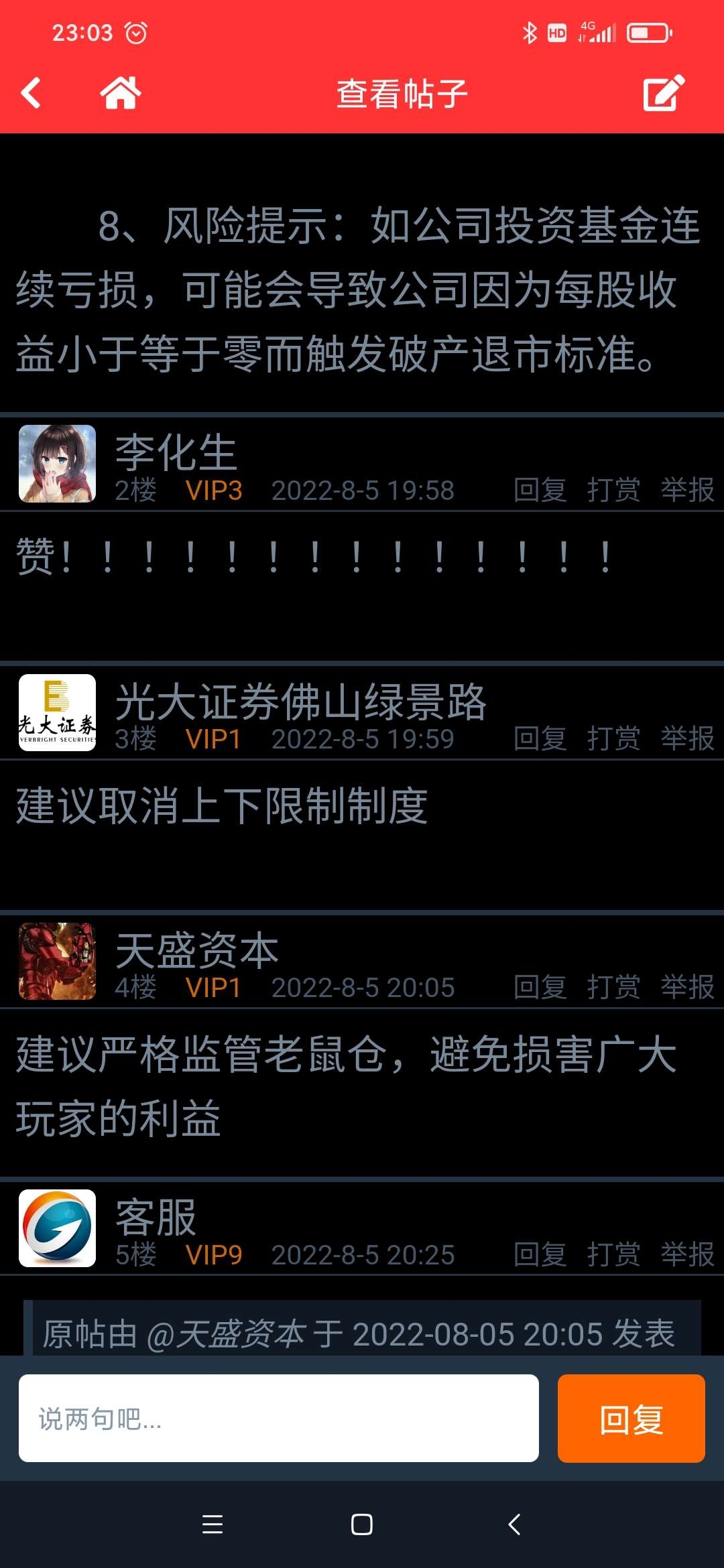The image size is (724, 1568).
Task: Report 天盛资本's 4楼 comment
Action: 687,987
